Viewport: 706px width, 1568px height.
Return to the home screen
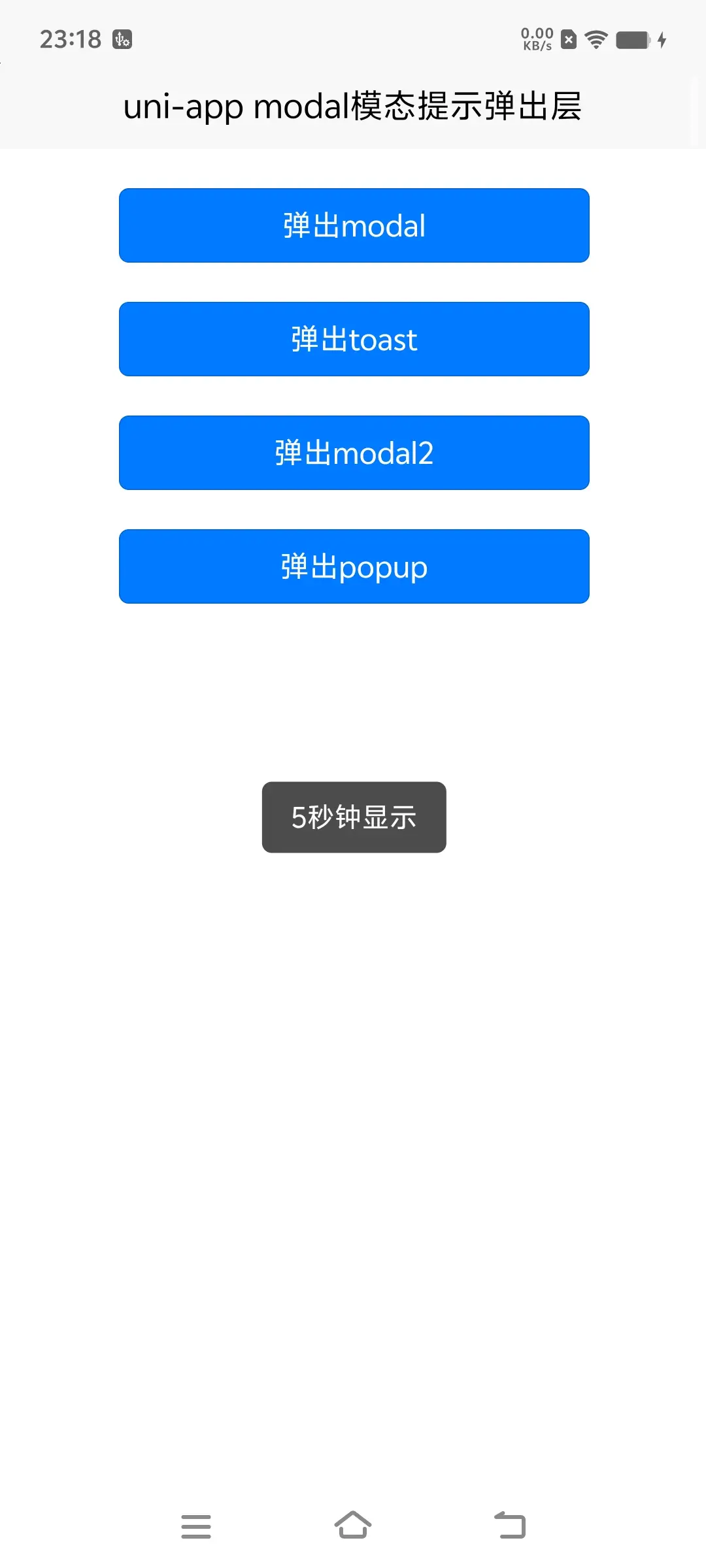[x=353, y=1526]
